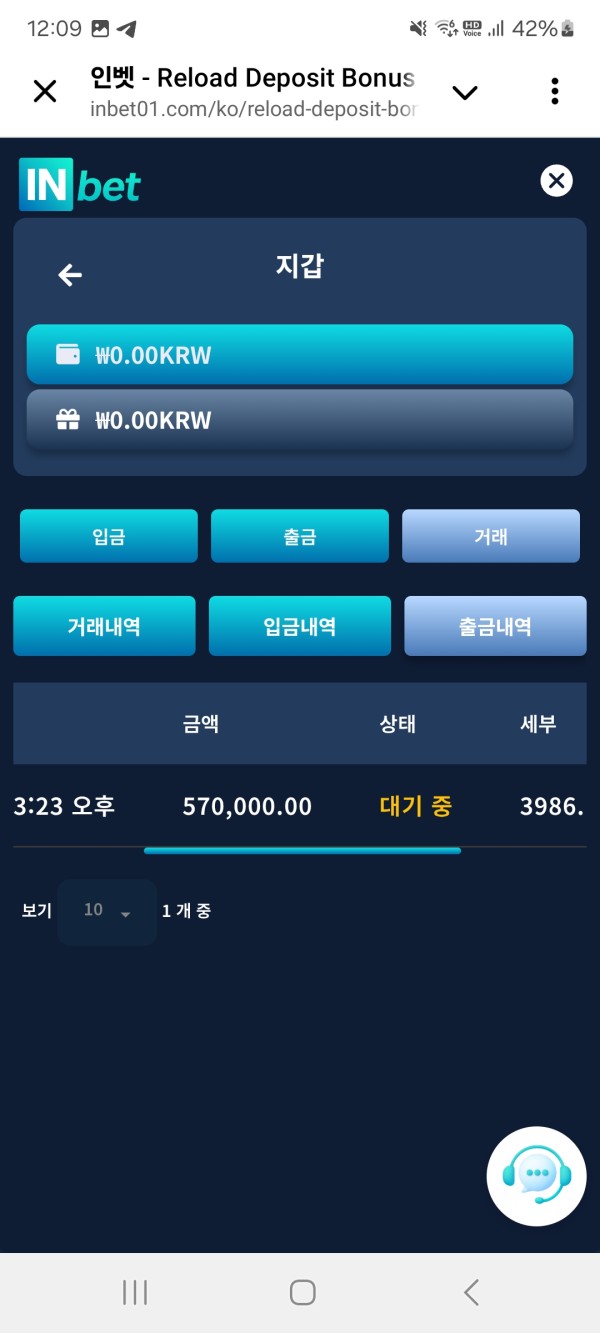Select the main ₩0.00KRW wallet balance
This screenshot has height=1333, width=600.
pyautogui.click(x=299, y=355)
